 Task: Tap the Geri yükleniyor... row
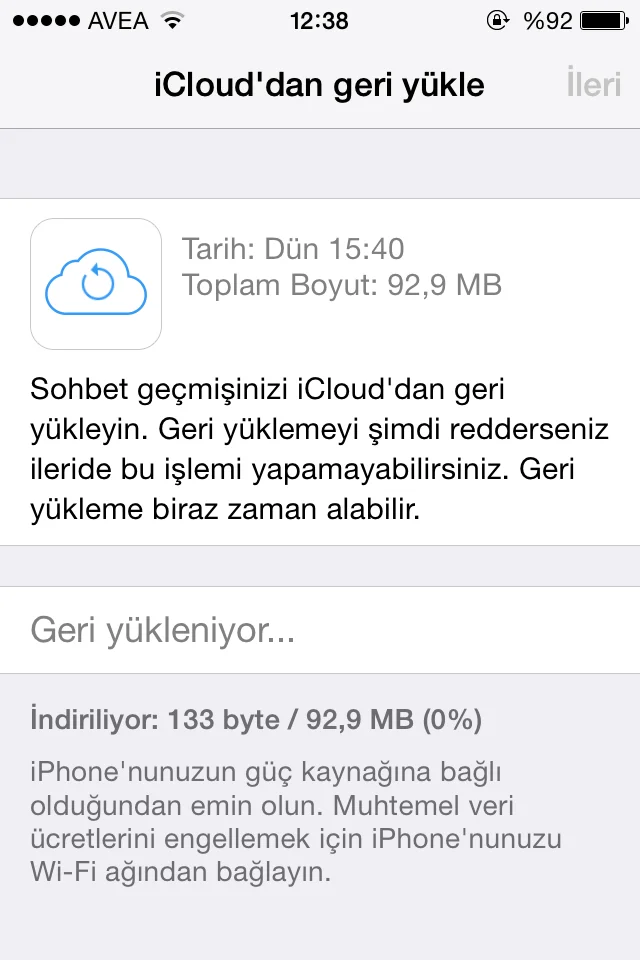click(x=320, y=630)
